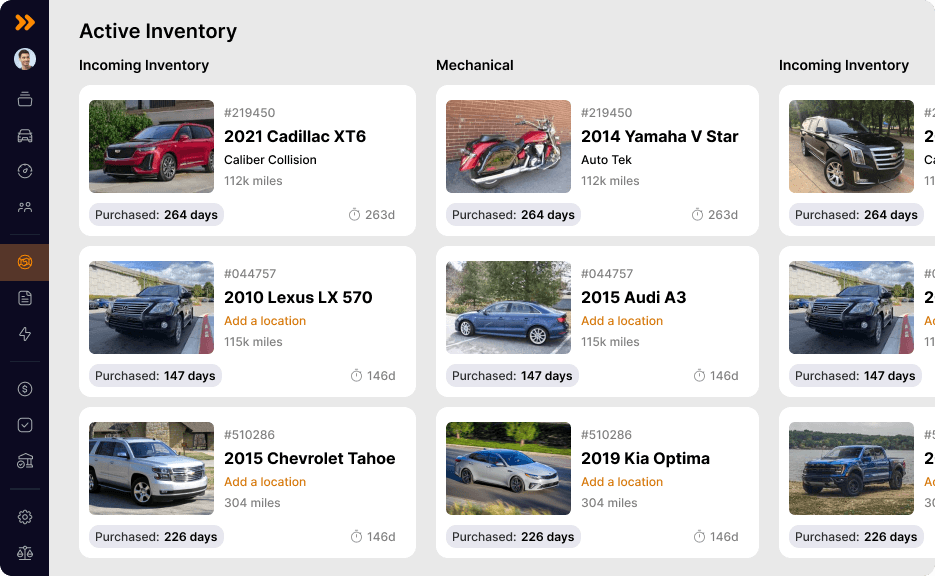Open the compass icon in the sidebar
This screenshot has width=935, height=576.
(25, 171)
